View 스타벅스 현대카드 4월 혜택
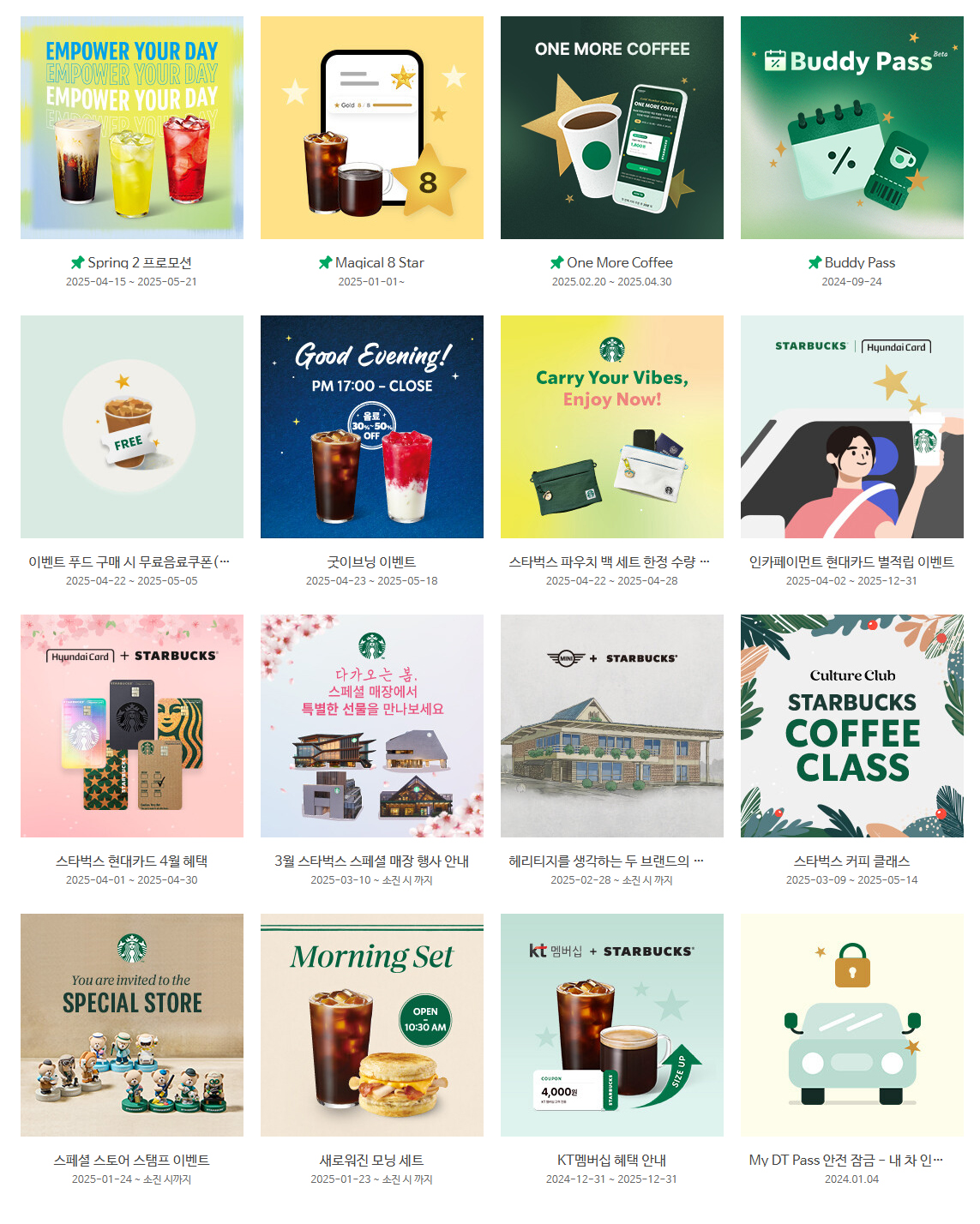Image resolution: width=980 pixels, height=1224 pixels. tap(132, 726)
